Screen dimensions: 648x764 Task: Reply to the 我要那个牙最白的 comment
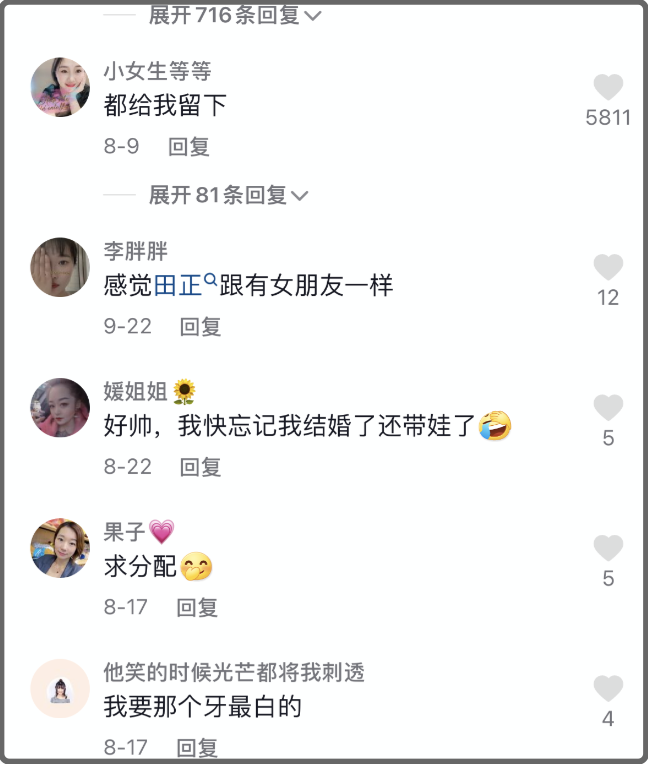point(197,747)
